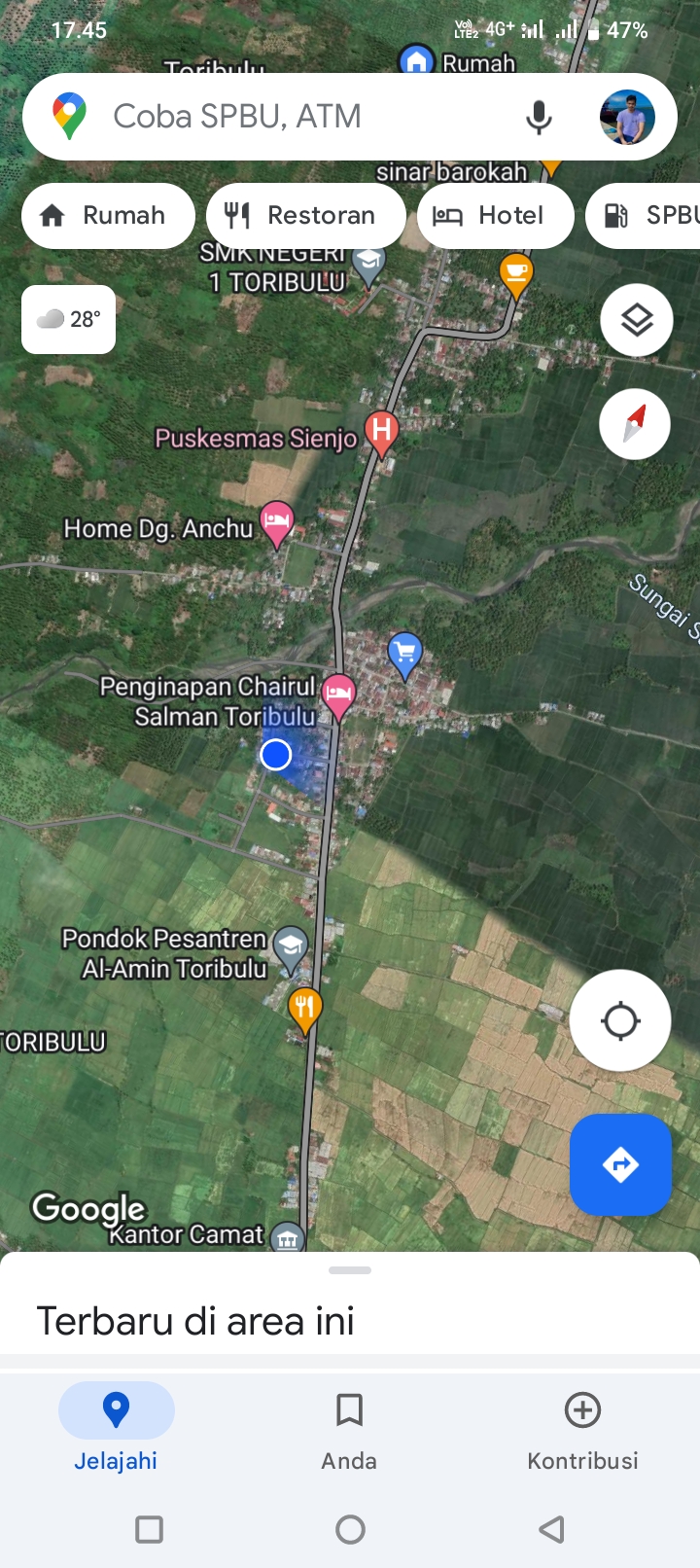Screen dimensions: 700x1568
Task: Open the map layers button
Action: pyautogui.click(x=637, y=320)
